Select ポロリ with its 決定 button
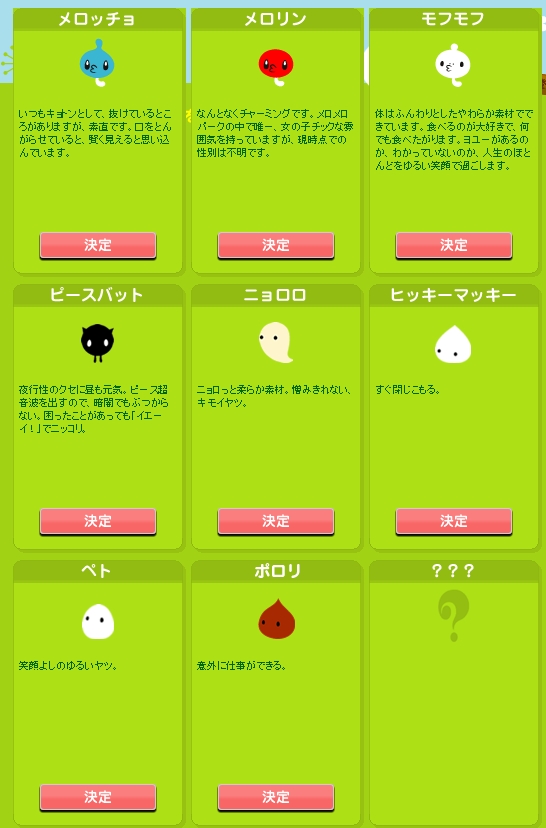 click(276, 797)
